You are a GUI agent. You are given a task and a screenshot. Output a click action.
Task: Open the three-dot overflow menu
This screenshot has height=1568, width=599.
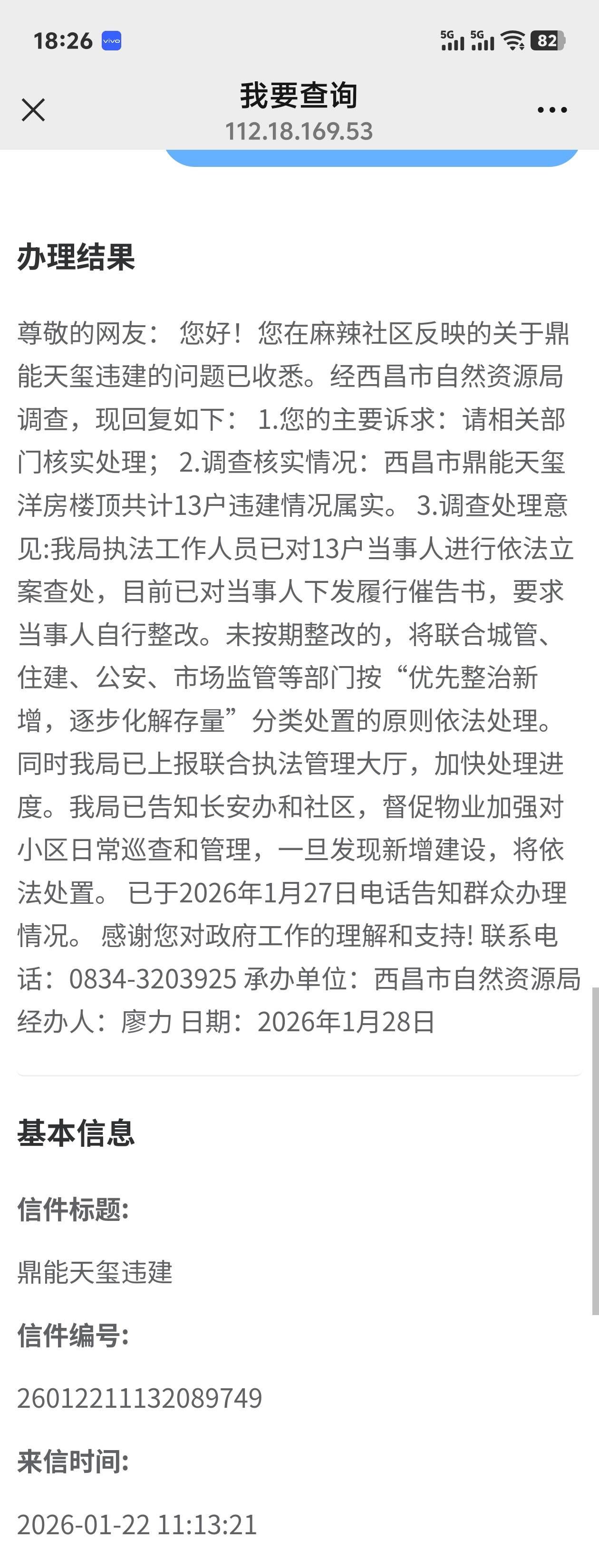point(552,110)
